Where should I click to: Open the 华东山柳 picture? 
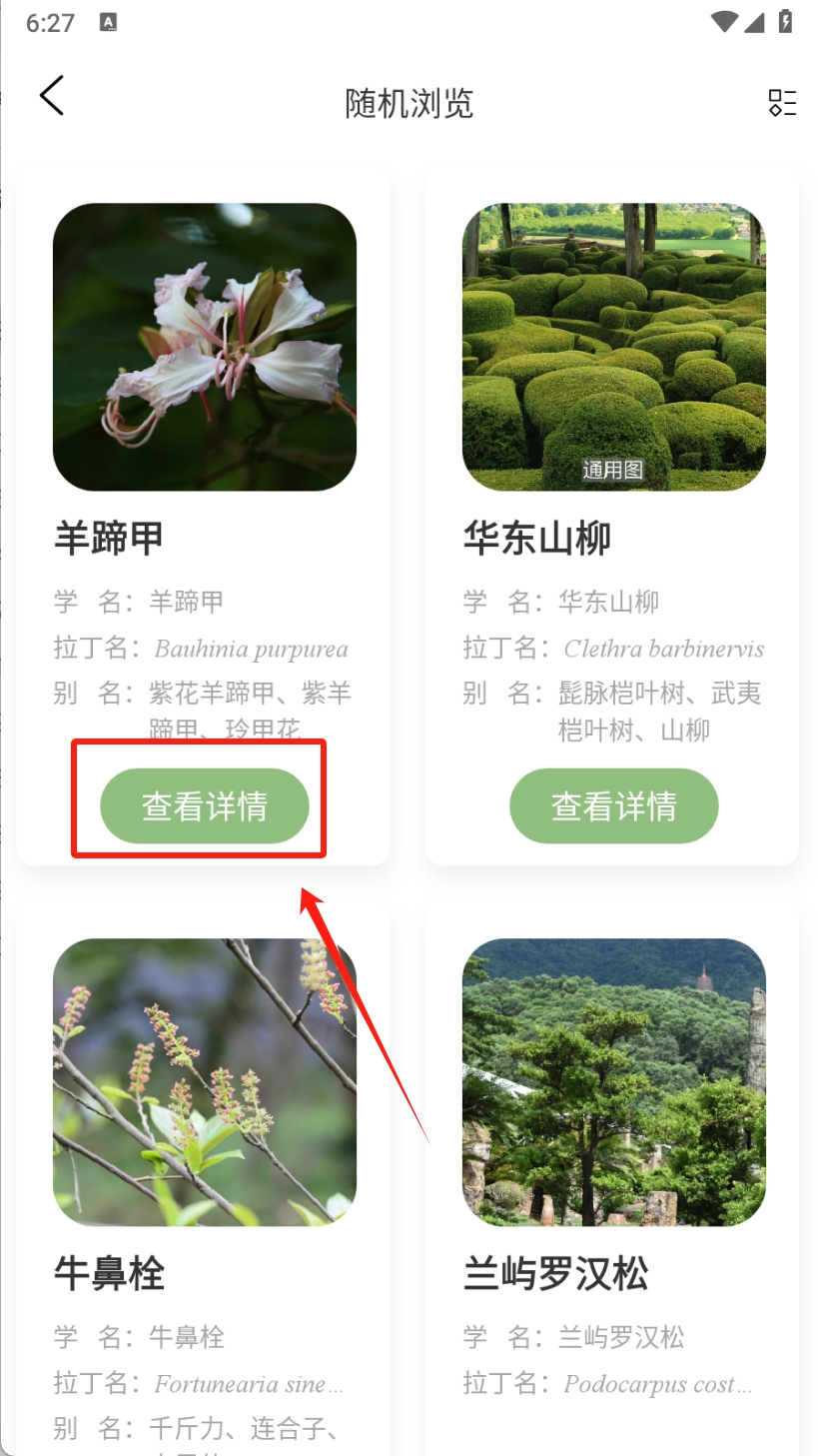click(613, 347)
